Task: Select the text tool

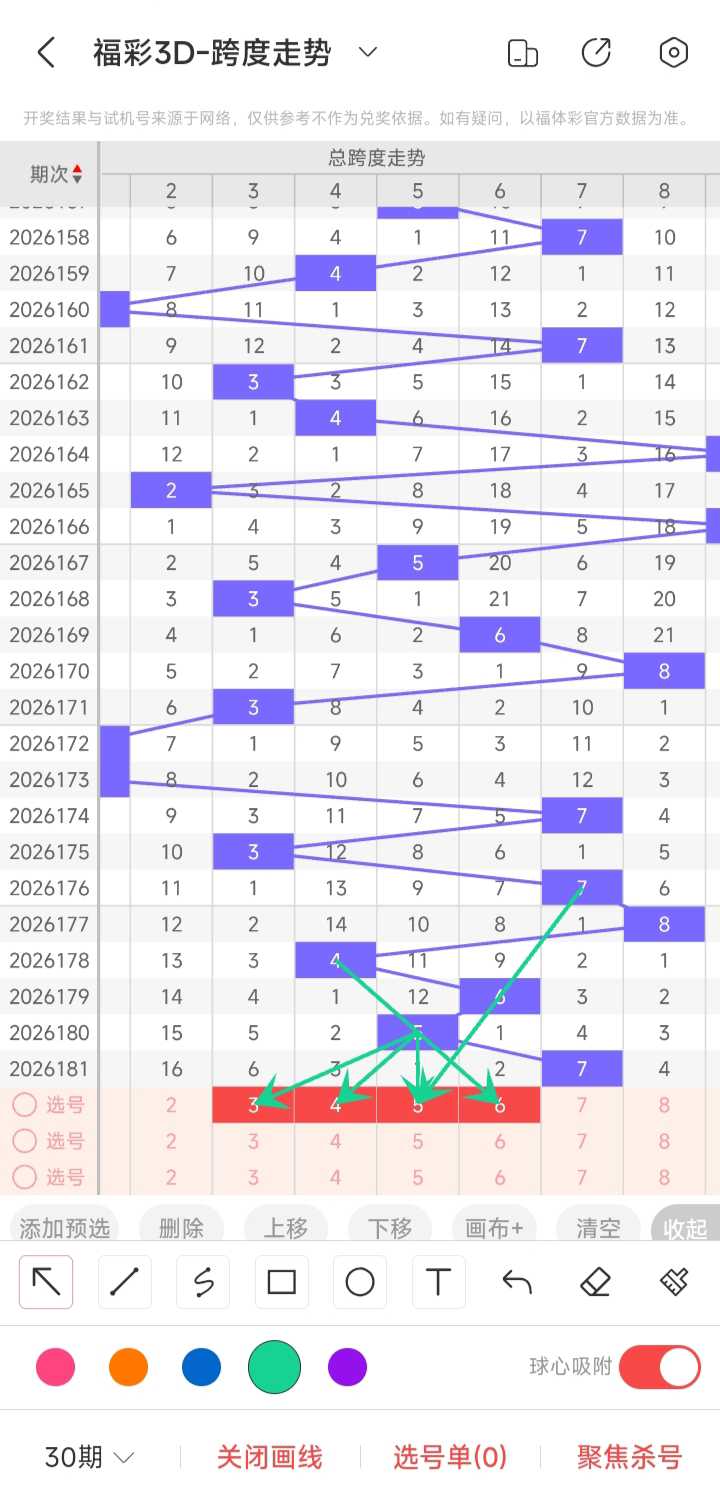Action: (x=438, y=1282)
